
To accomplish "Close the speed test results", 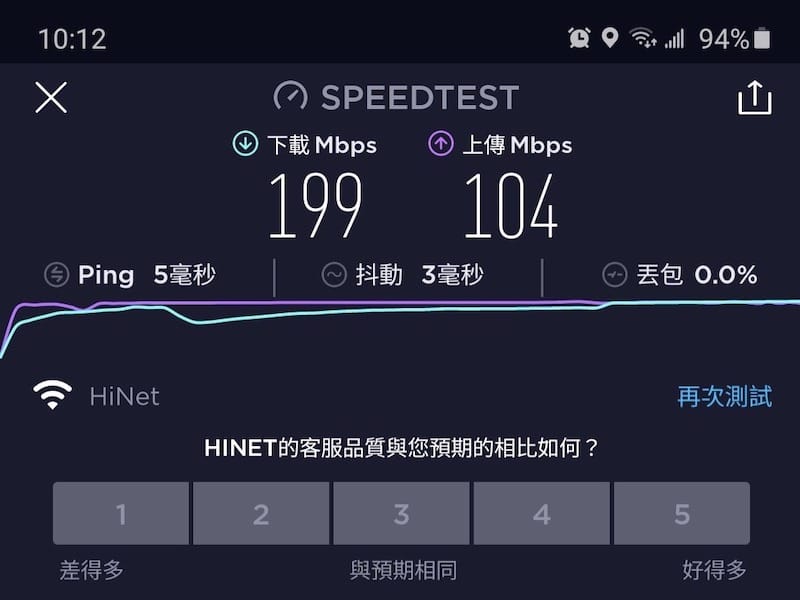I will pos(51,97).
